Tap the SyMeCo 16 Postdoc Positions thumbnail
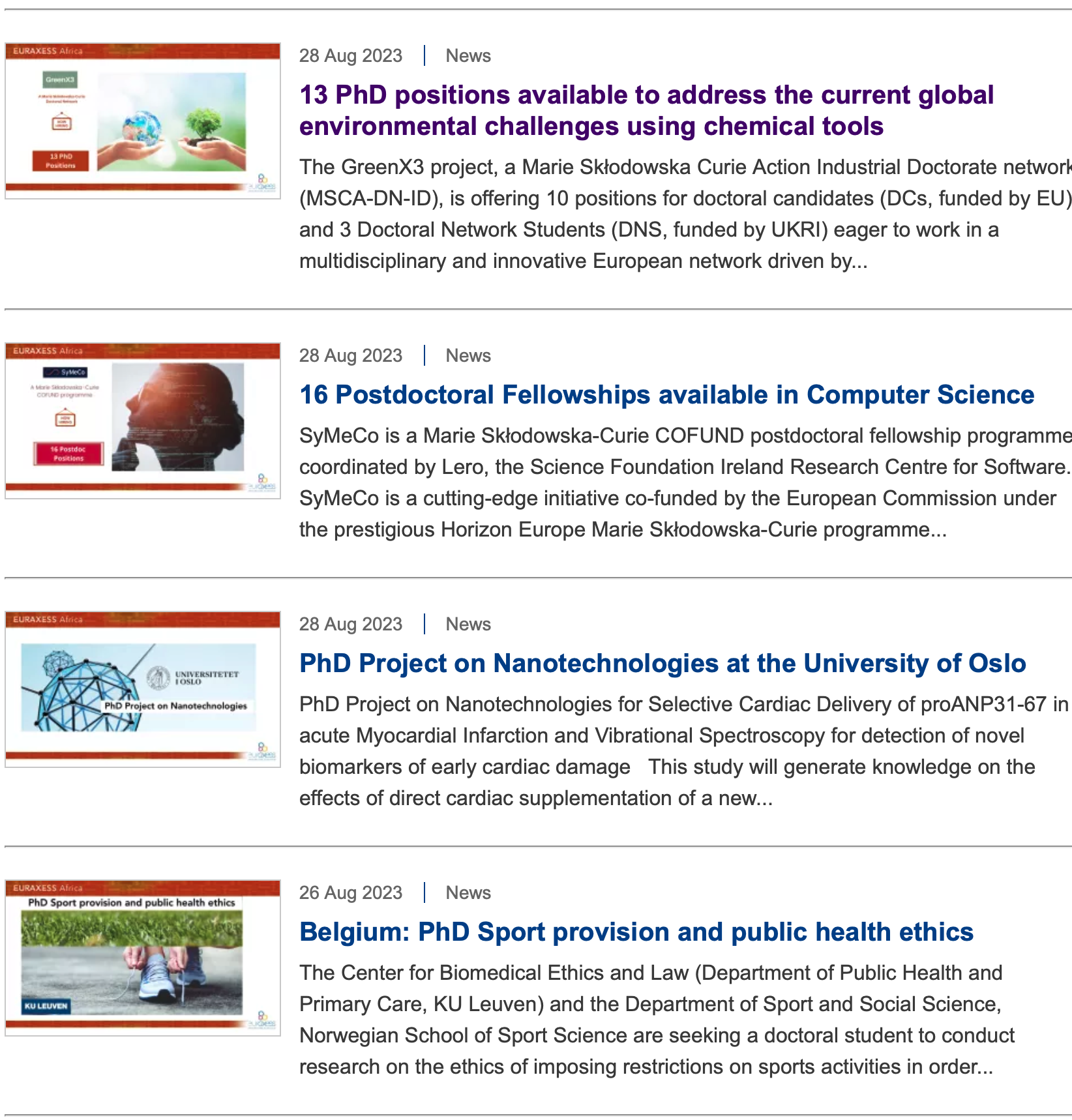1072x1120 pixels. click(x=143, y=421)
